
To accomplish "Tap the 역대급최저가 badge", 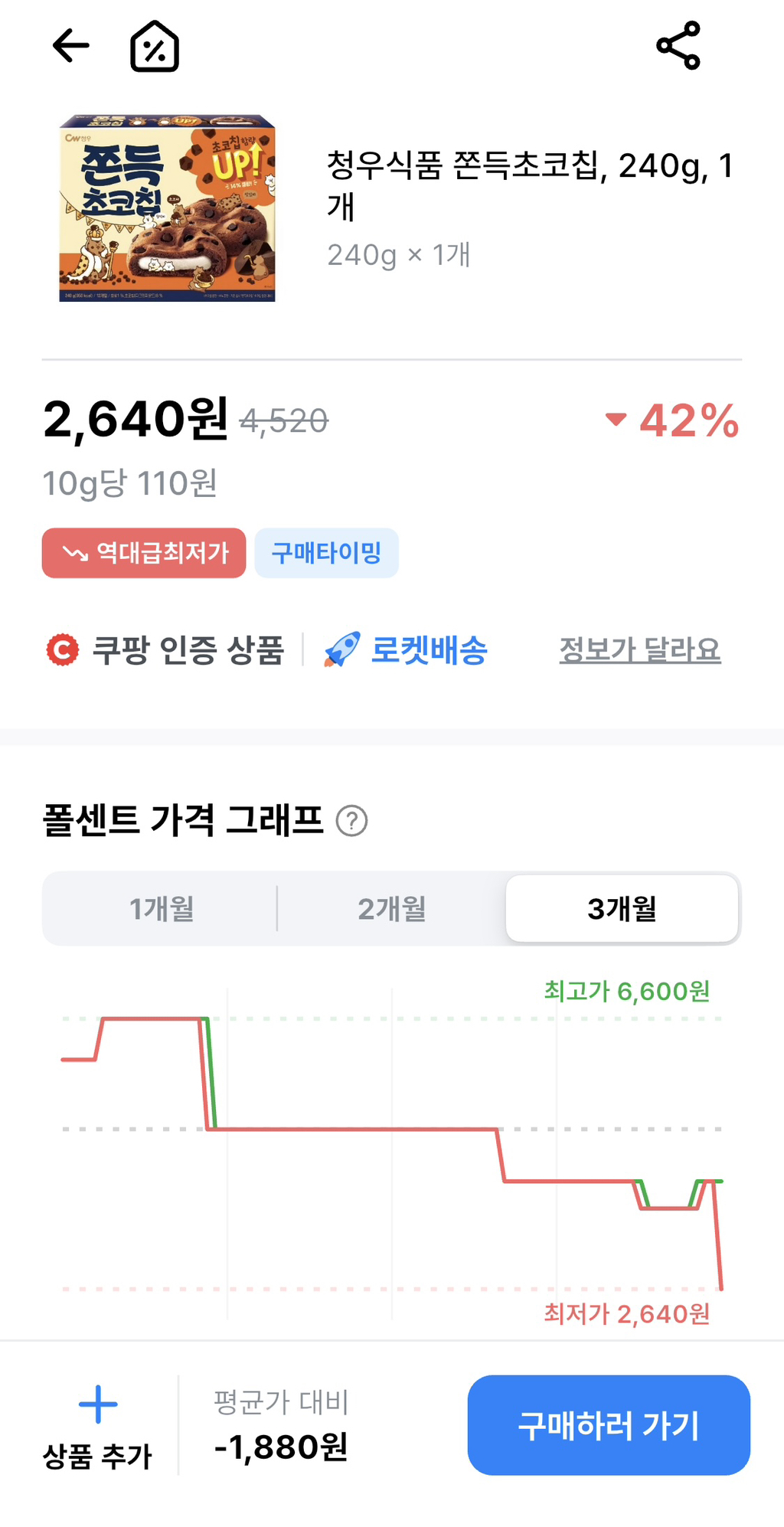I will click(144, 553).
